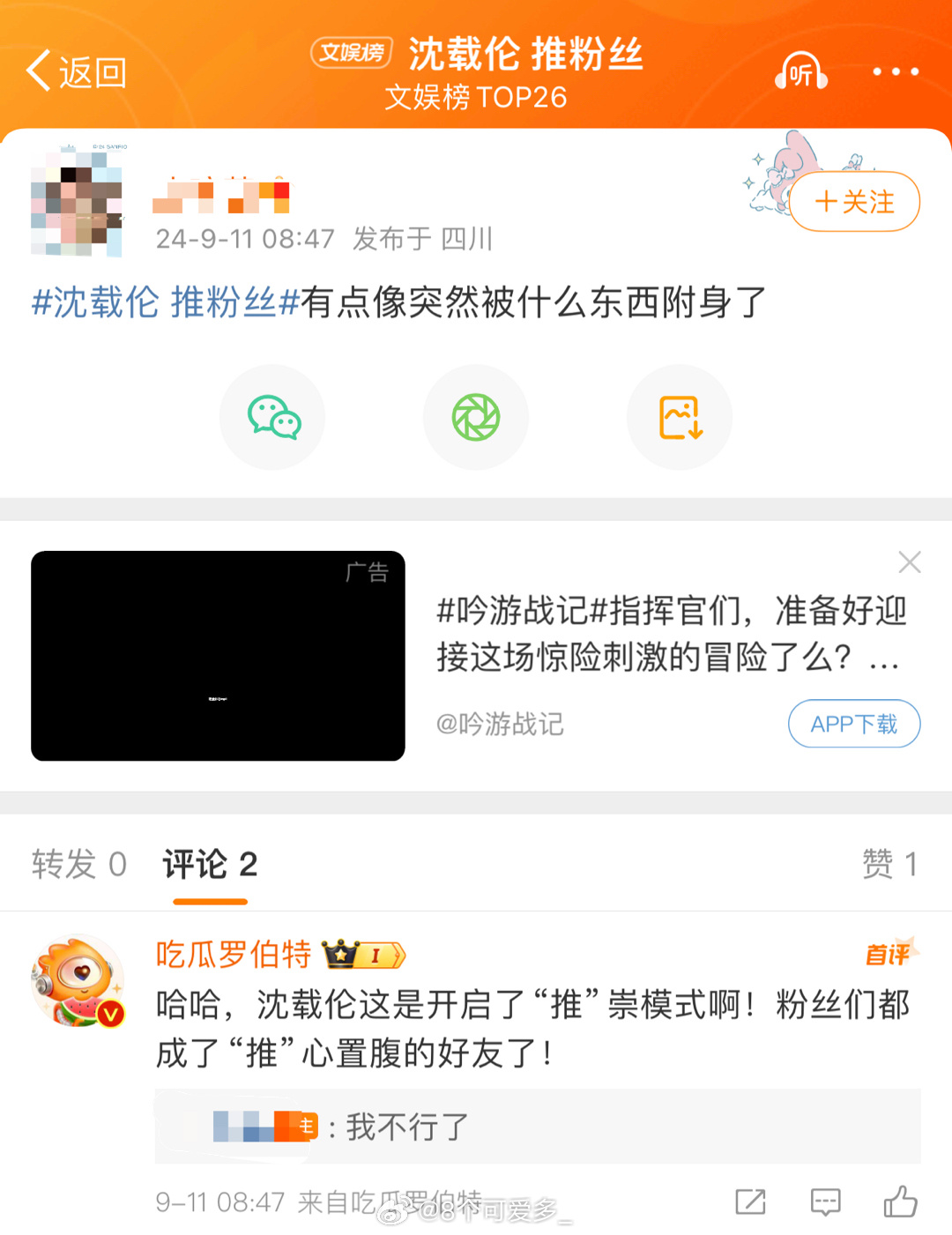Go back with the 返回 arrow
The height and width of the screenshot is (1235, 952).
pyautogui.click(x=76, y=71)
